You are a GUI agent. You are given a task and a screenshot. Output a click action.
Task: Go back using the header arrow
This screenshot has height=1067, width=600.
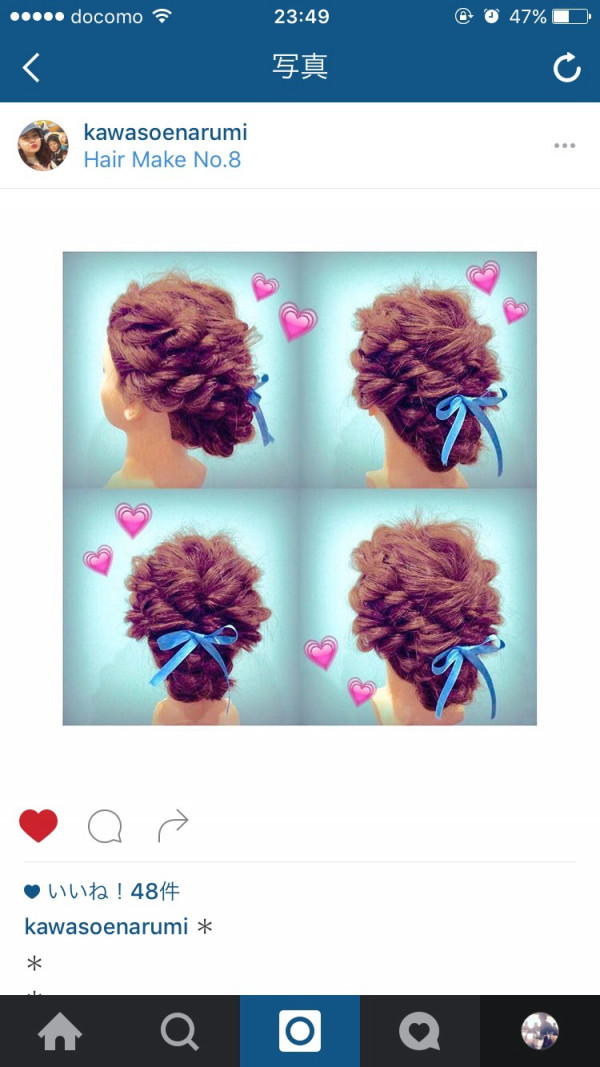tap(31, 68)
